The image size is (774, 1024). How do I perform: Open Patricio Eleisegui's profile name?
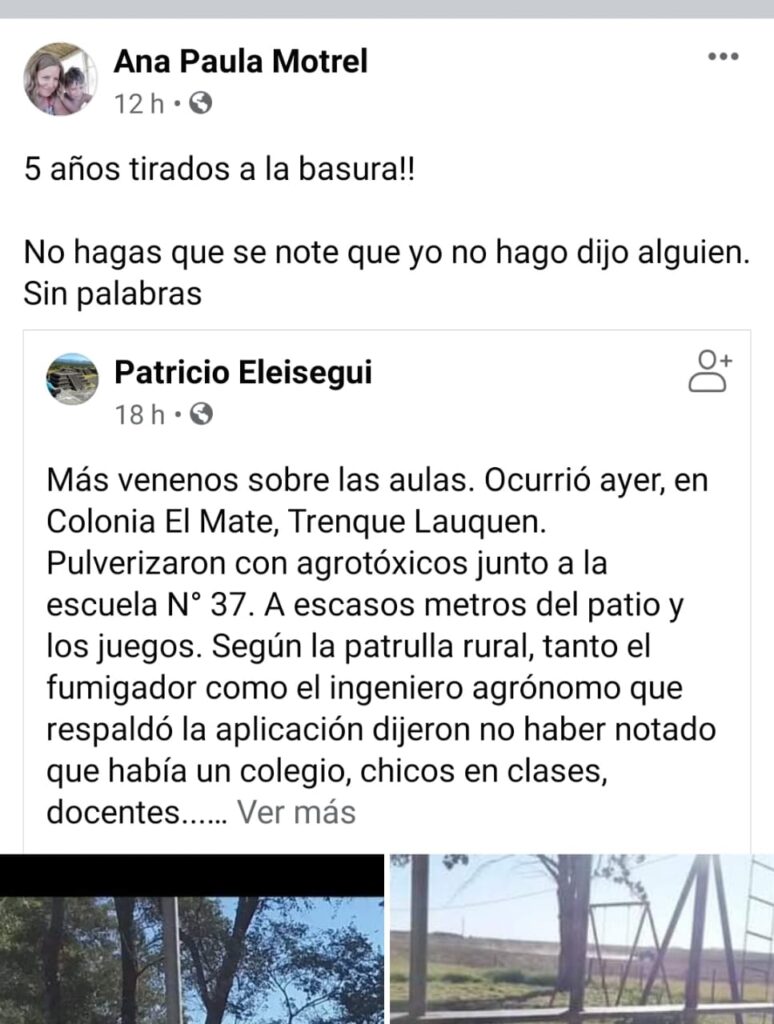243,373
